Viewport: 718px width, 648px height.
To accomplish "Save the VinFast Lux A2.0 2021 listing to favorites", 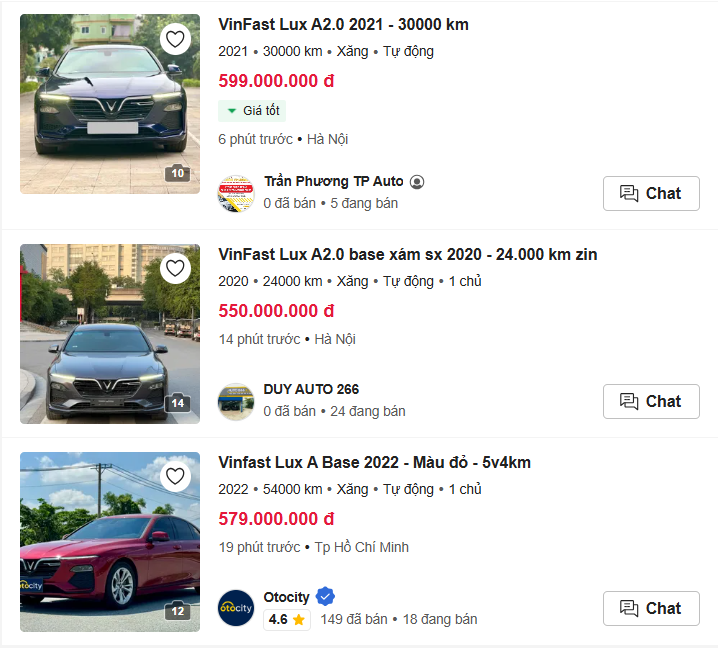I will (x=176, y=40).
